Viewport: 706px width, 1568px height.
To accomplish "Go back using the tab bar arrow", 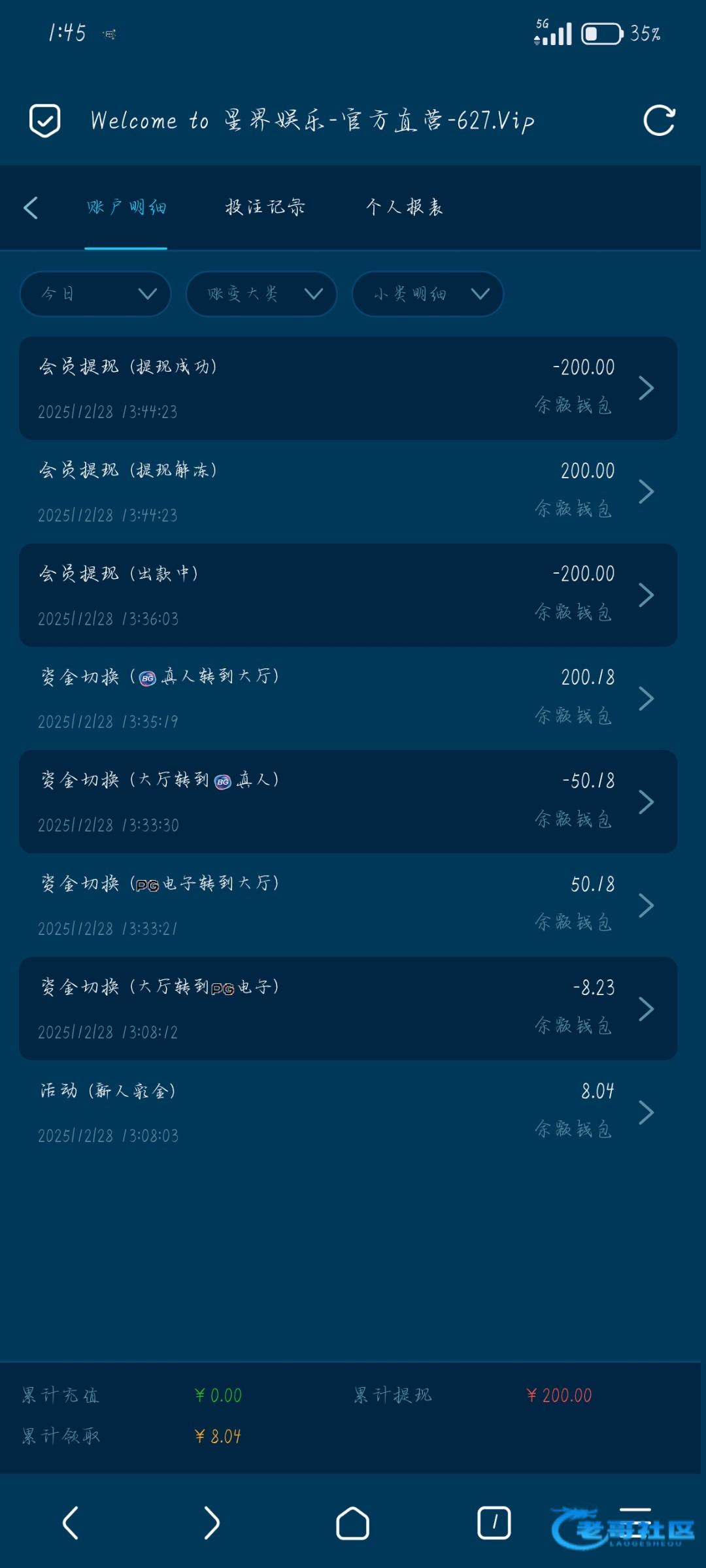I will [31, 208].
